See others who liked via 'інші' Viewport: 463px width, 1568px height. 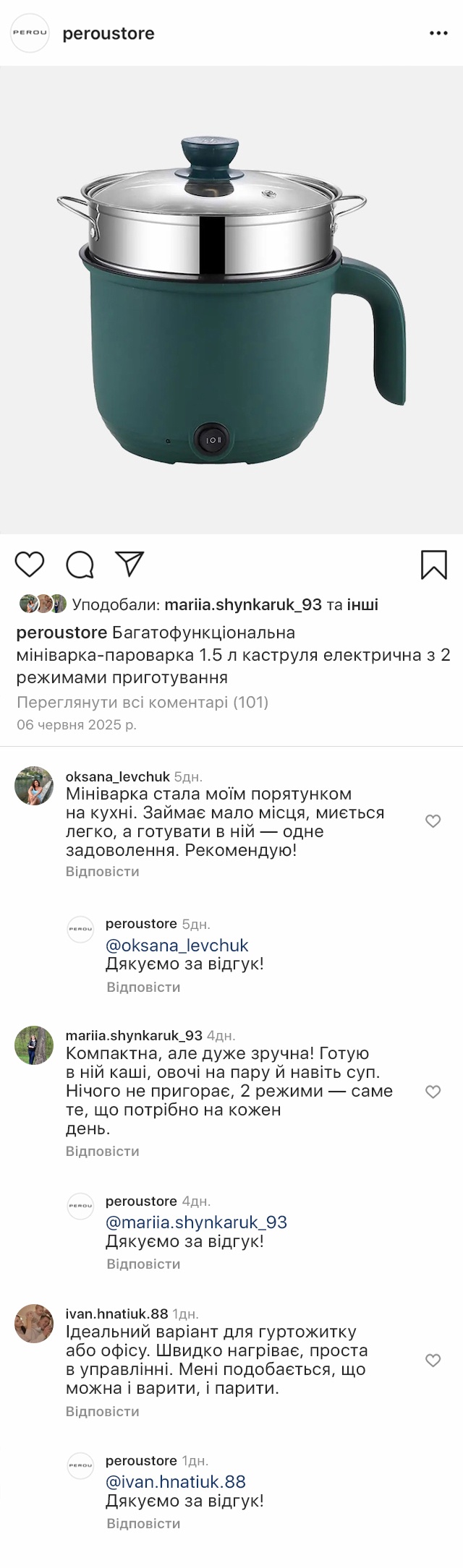point(362,604)
